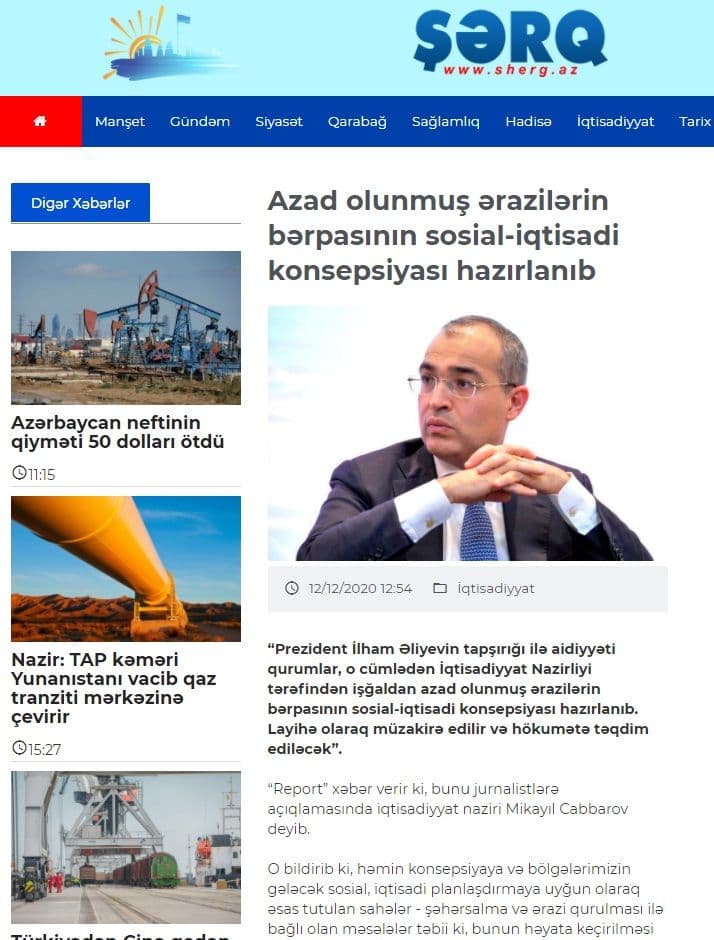Open the Manşet section
This screenshot has height=940, width=714.
click(x=120, y=121)
